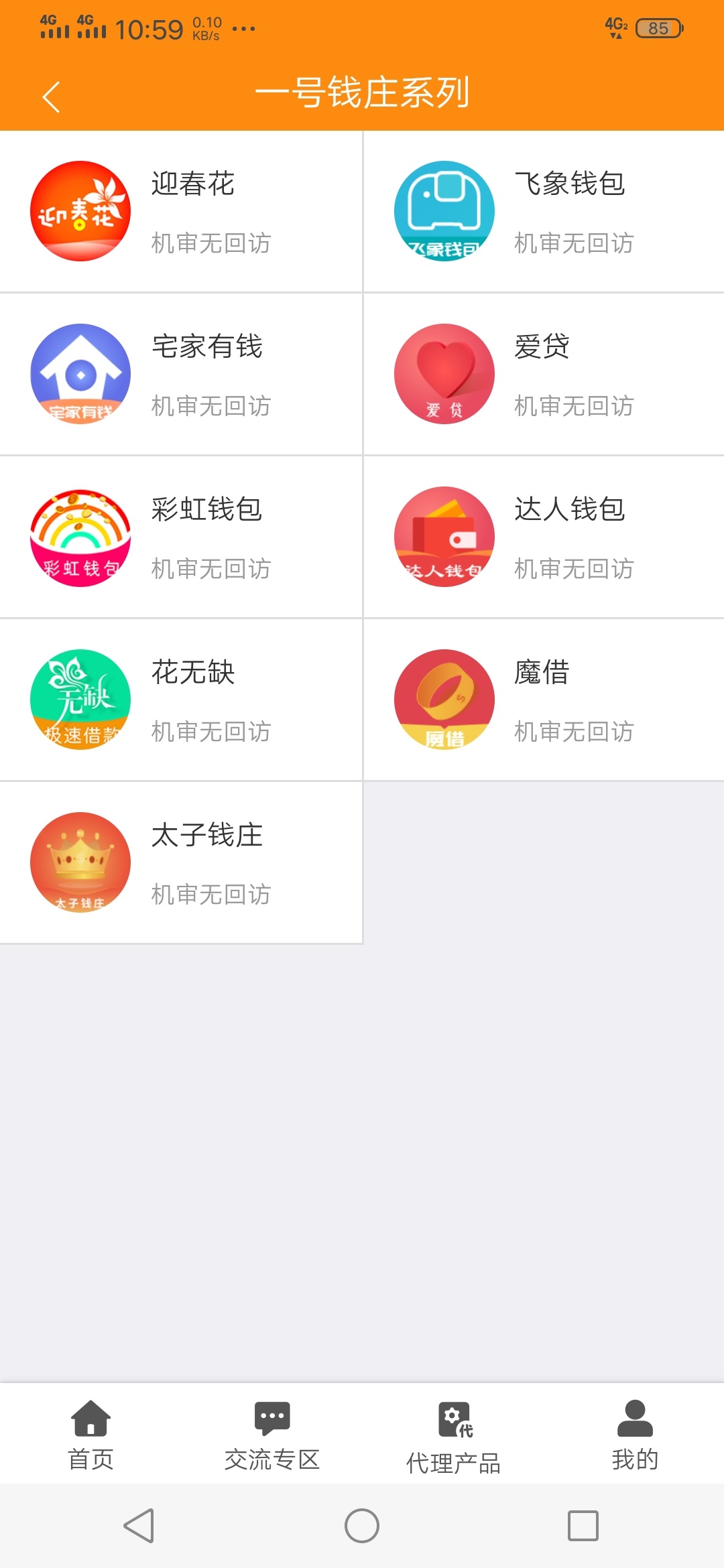
Task: Open the 交流专区 tab
Action: click(x=271, y=1435)
